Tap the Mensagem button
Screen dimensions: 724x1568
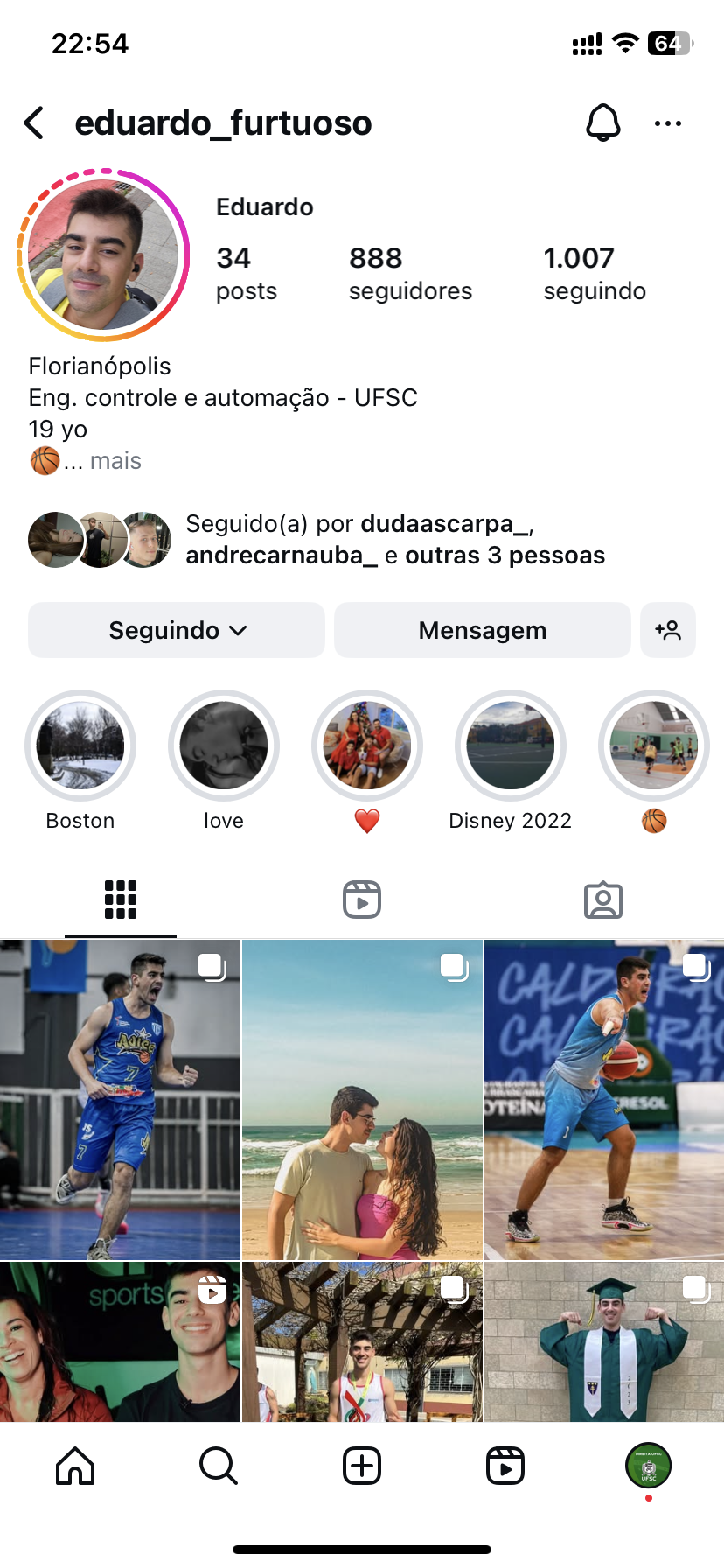click(x=482, y=630)
